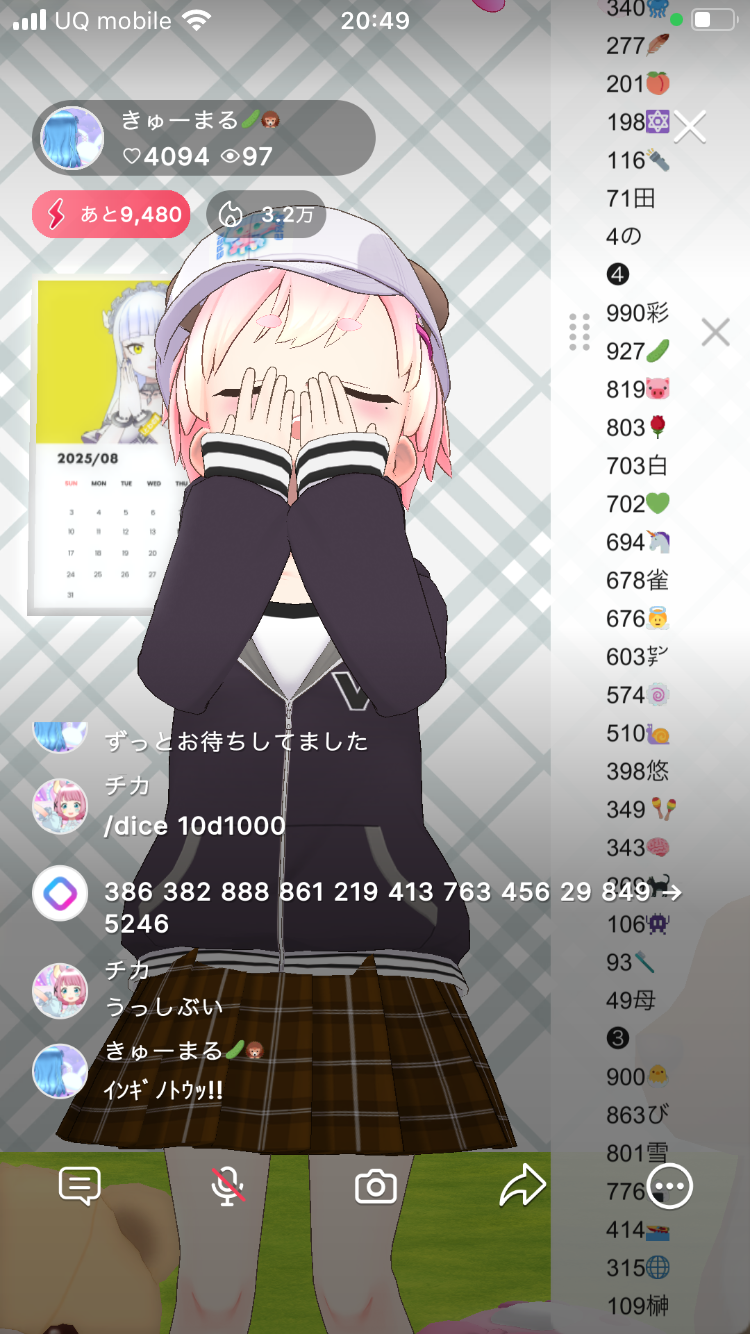This screenshot has width=750, height=1334.
Task: Tap the あと9,480 points badge
Action: (x=111, y=214)
